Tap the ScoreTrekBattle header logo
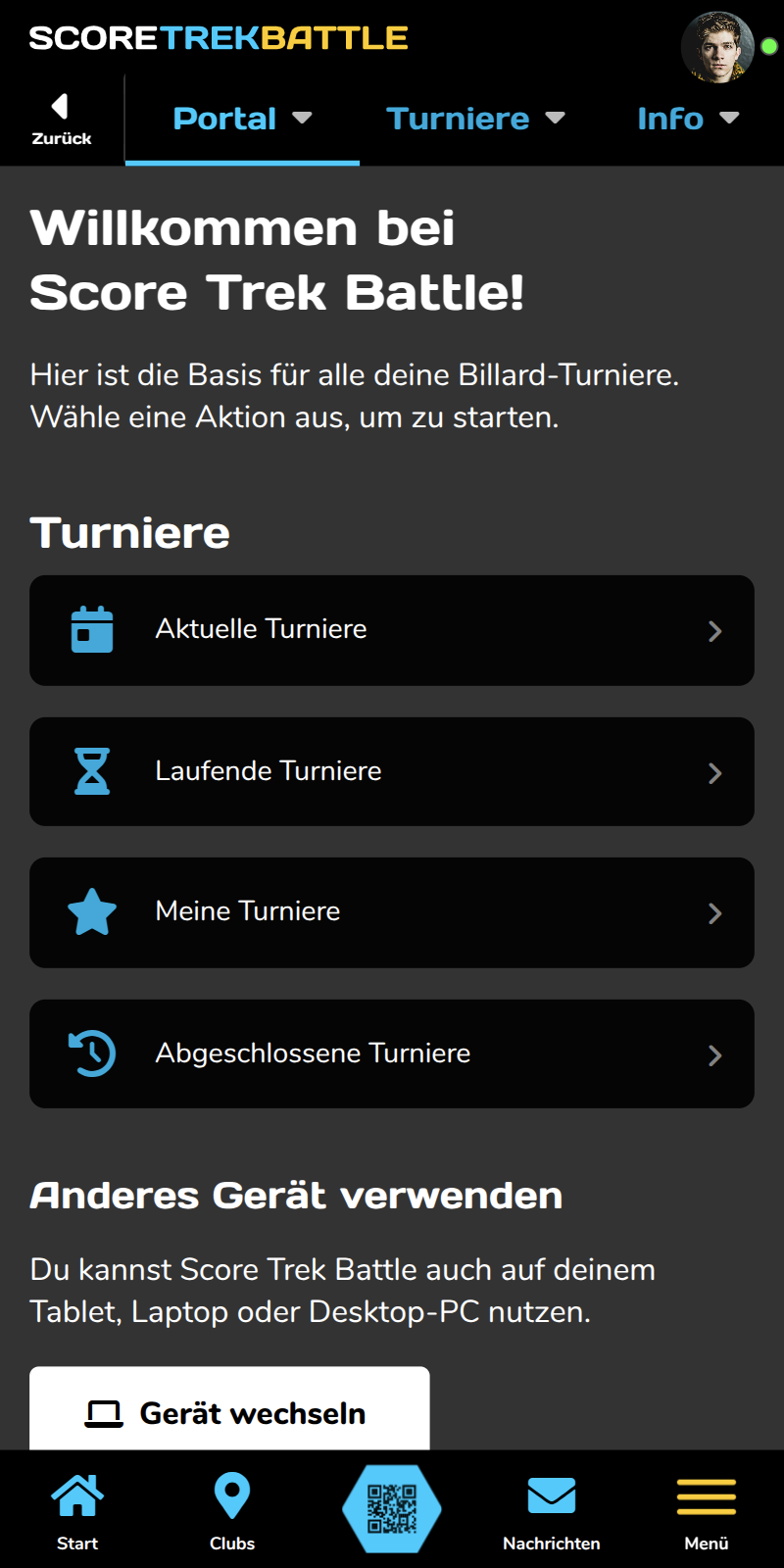 (x=219, y=38)
